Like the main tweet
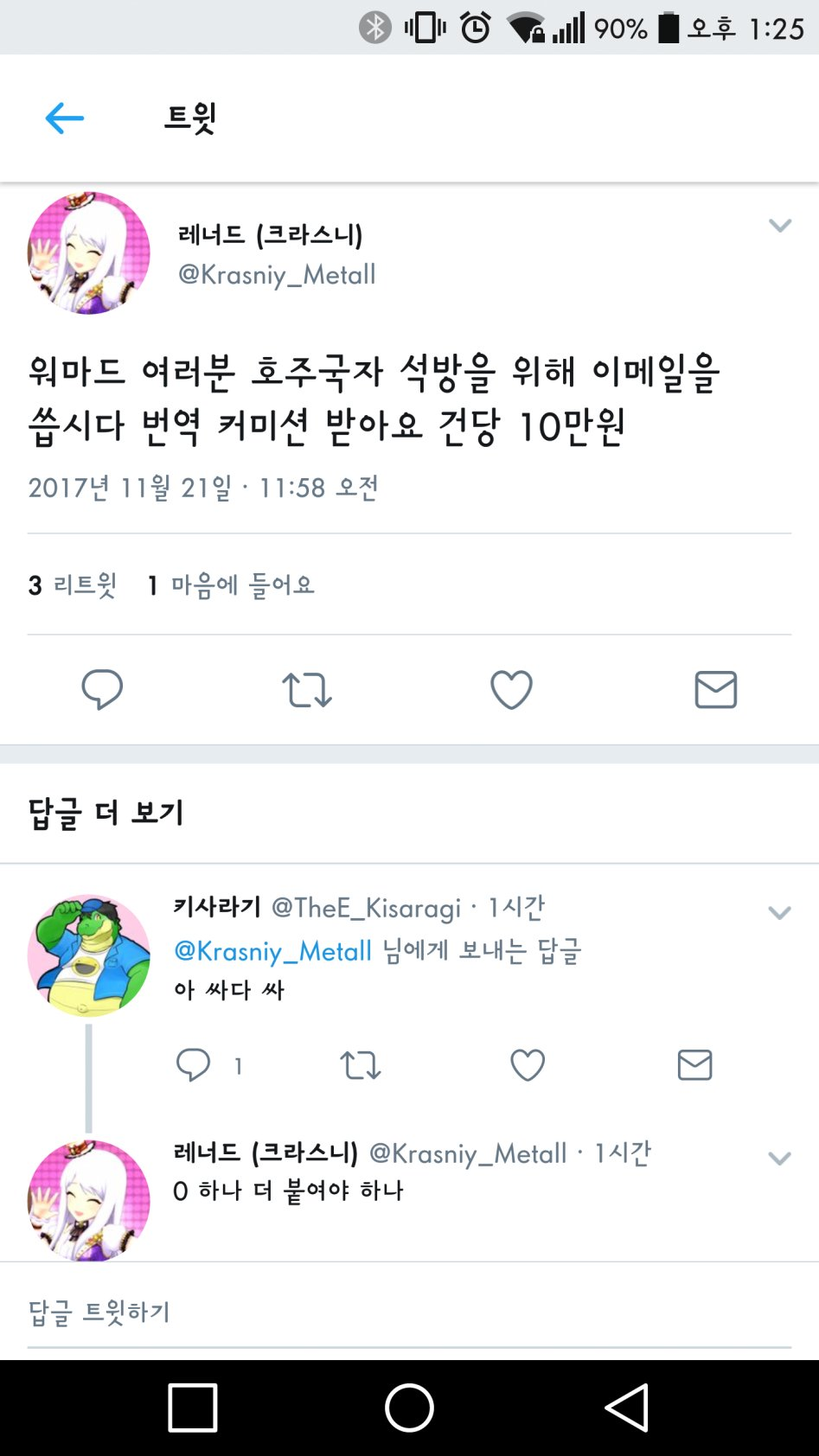Screen dimensions: 819x1456 coord(511,690)
